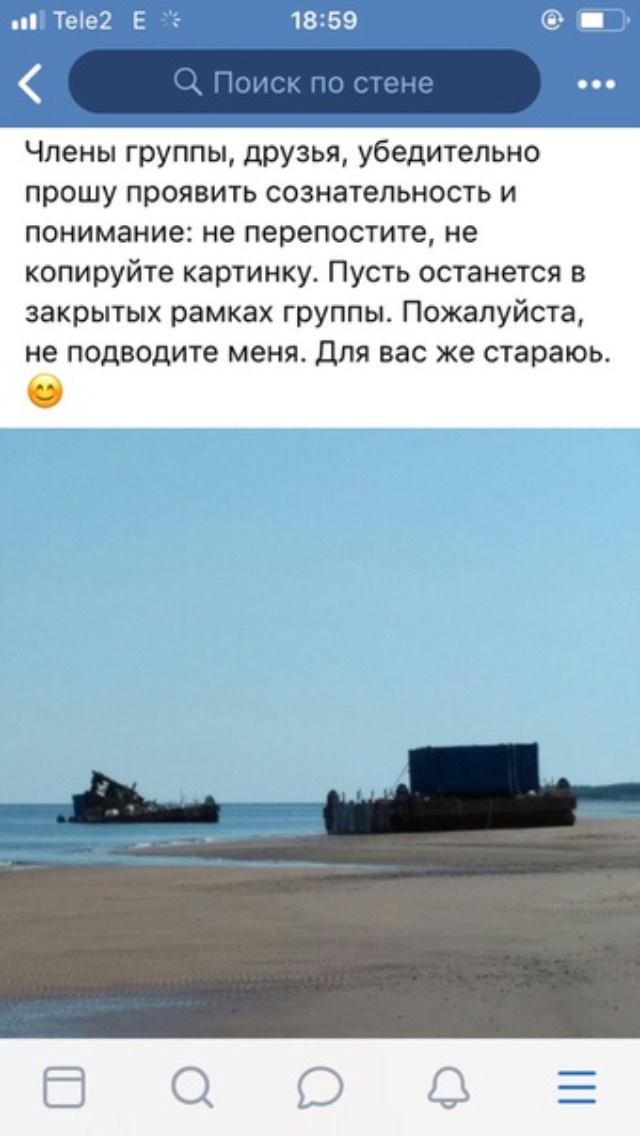Open the hamburger menu tab
The image size is (640, 1136).
[x=577, y=1087]
